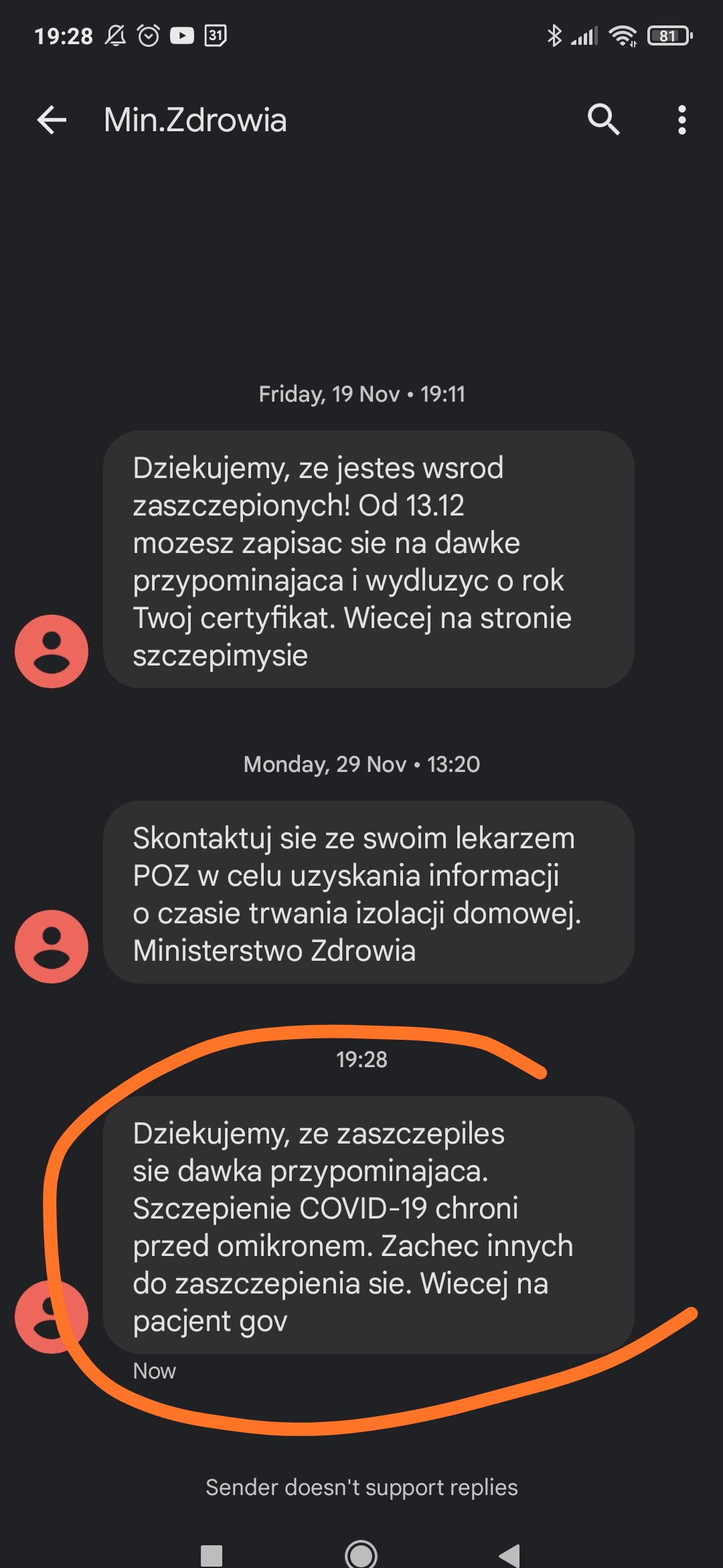This screenshot has width=723, height=1568.
Task: Open the three-dot overflow menu
Action: [681, 120]
